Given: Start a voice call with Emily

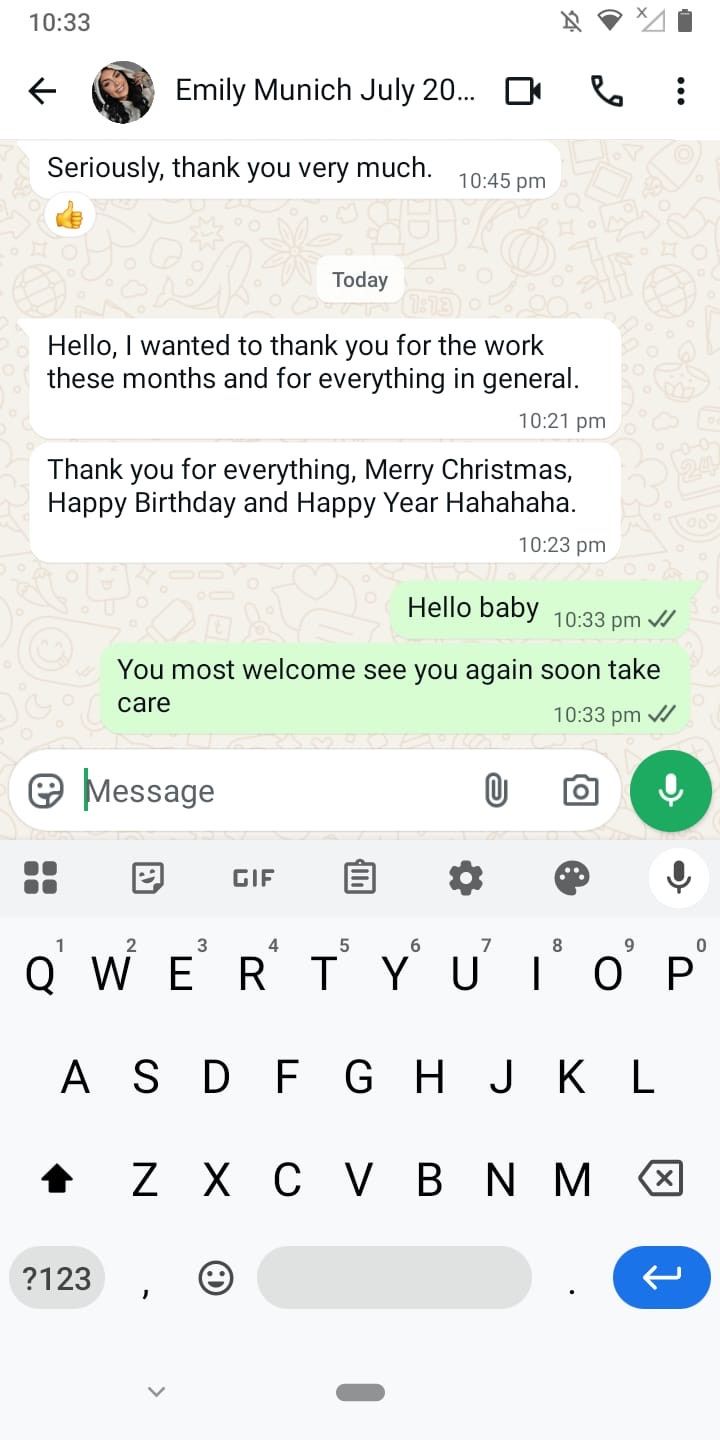Looking at the screenshot, I should [x=606, y=92].
